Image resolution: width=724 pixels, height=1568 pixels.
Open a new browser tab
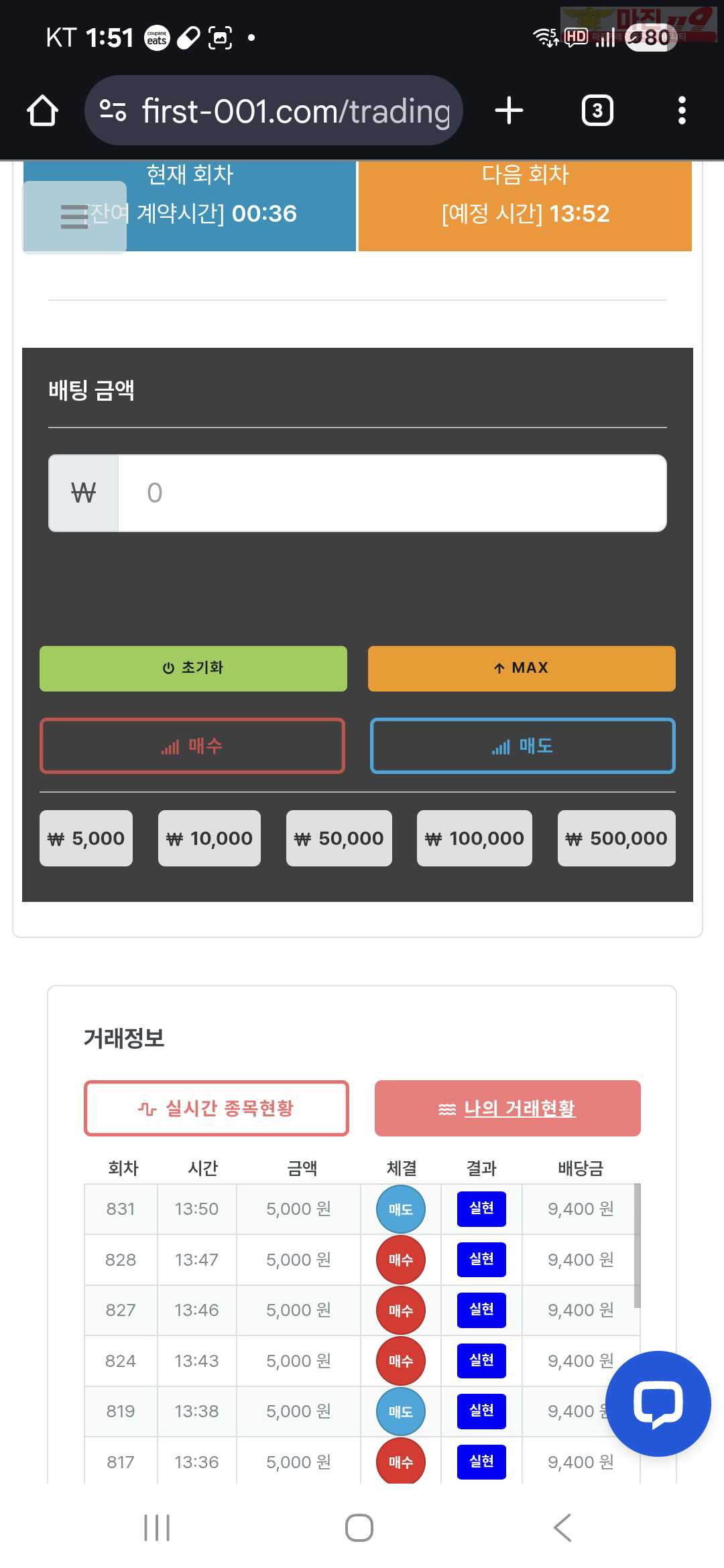pyautogui.click(x=509, y=111)
